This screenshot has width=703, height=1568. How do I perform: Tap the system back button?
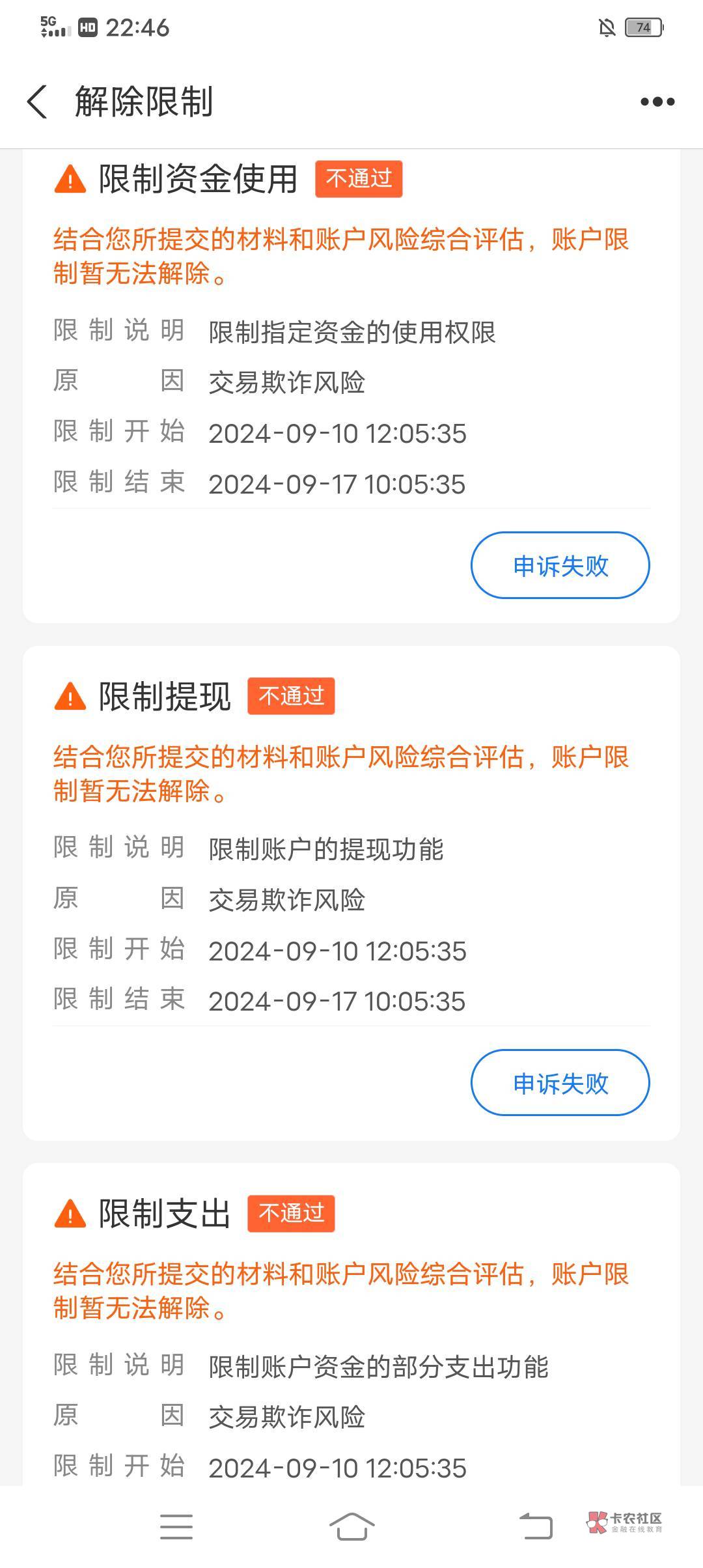(x=536, y=1526)
